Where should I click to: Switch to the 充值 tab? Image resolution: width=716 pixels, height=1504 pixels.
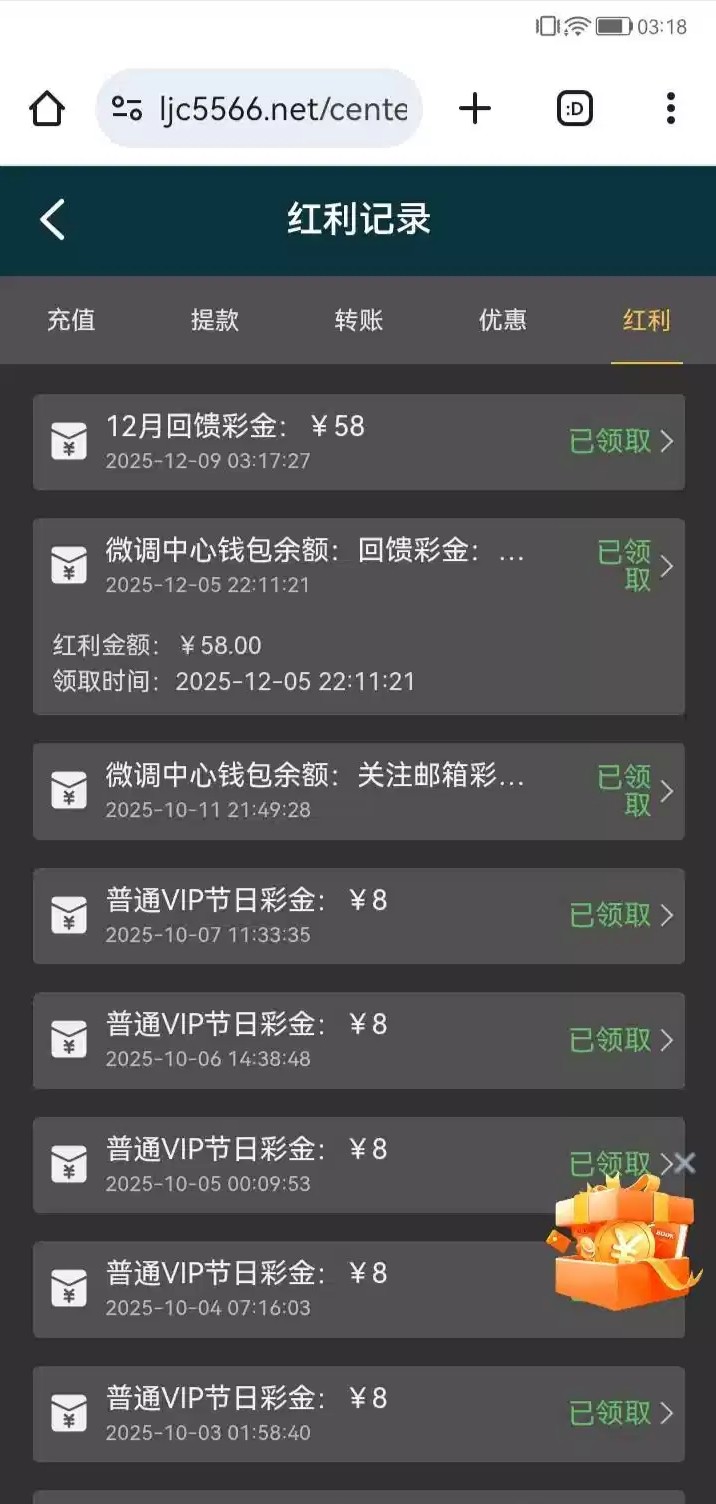coord(71,320)
